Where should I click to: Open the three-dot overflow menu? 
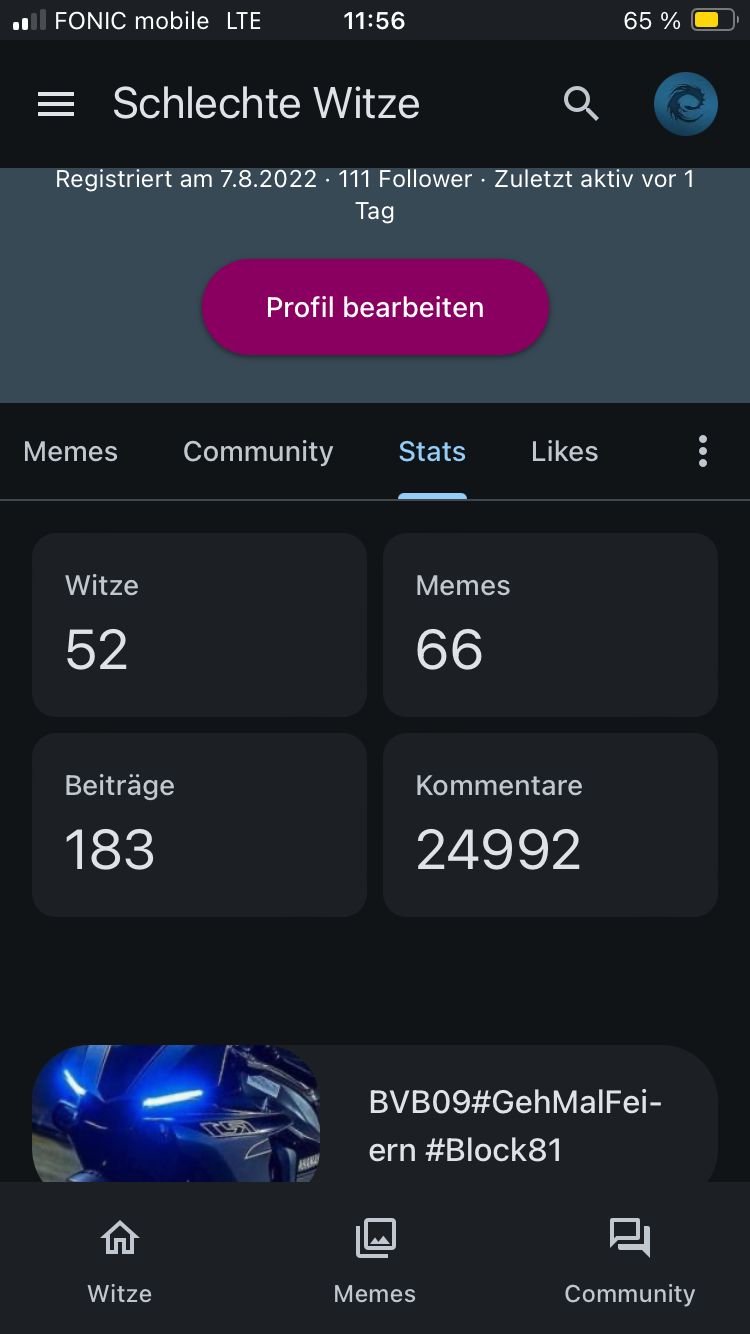(703, 452)
